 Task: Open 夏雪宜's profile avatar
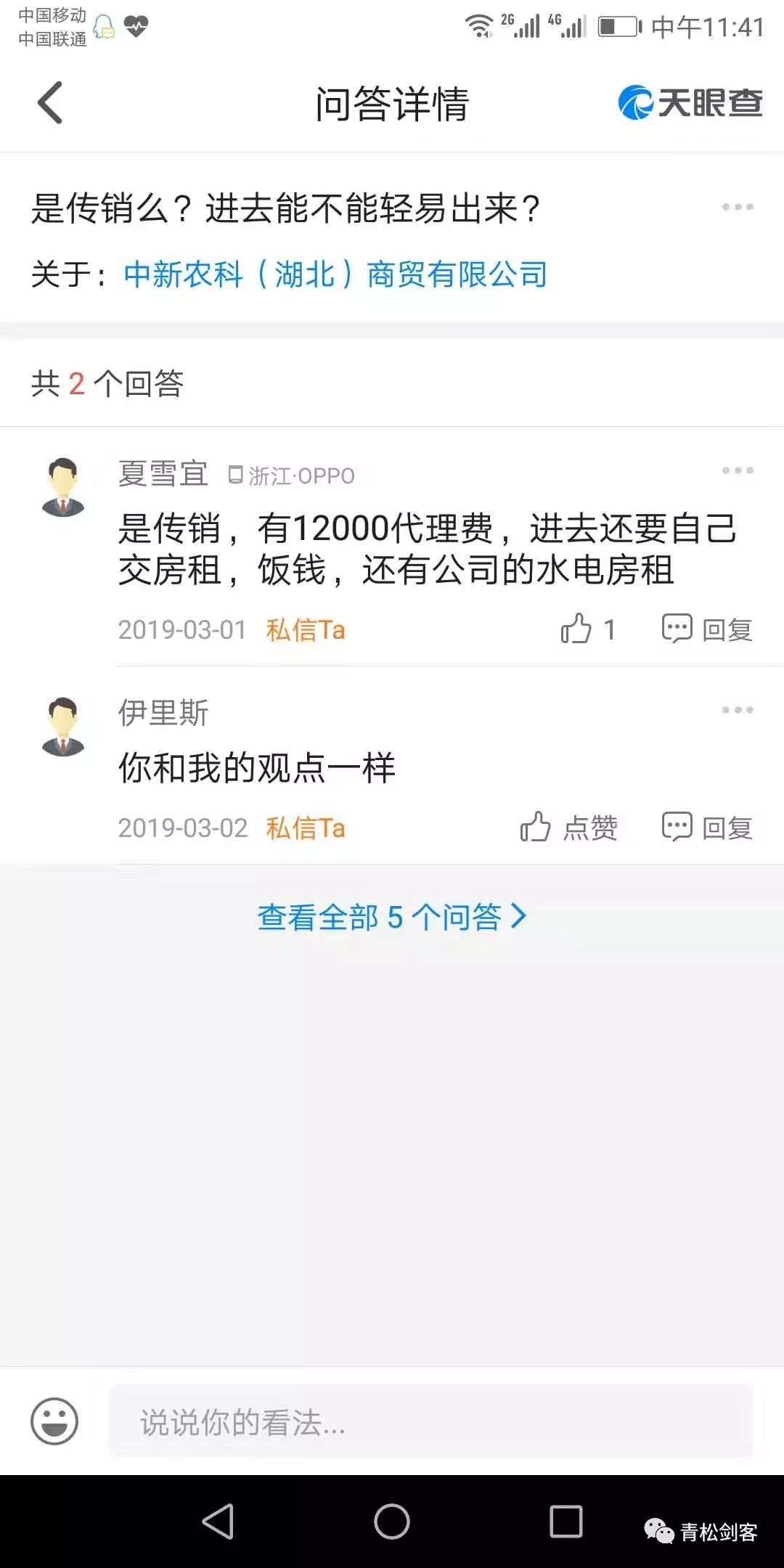[x=64, y=487]
